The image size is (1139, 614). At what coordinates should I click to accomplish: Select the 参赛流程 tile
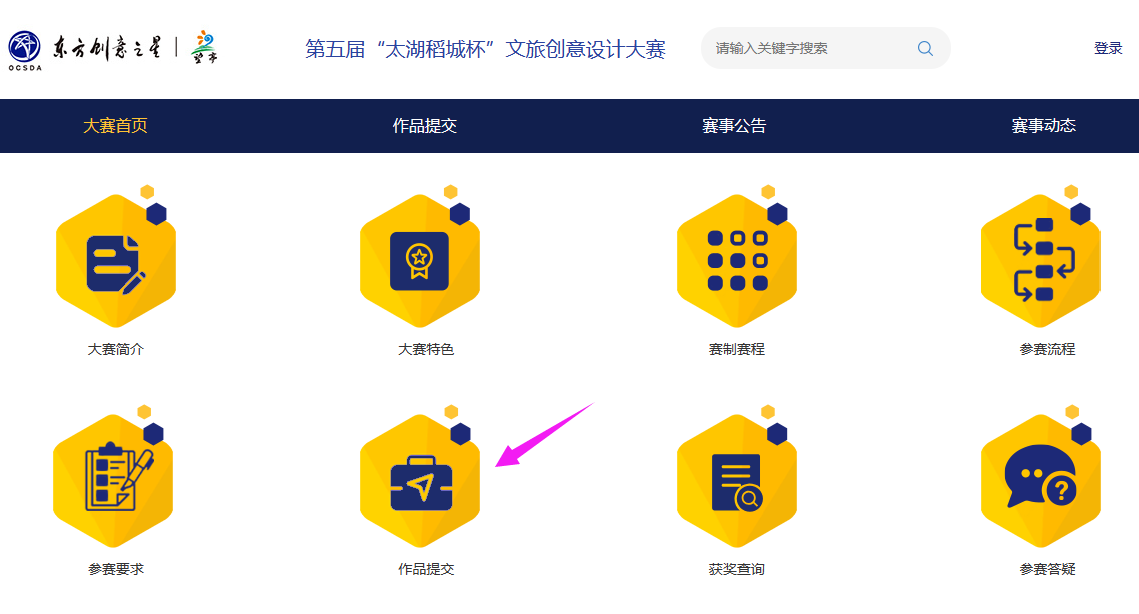pyautogui.click(x=1041, y=262)
